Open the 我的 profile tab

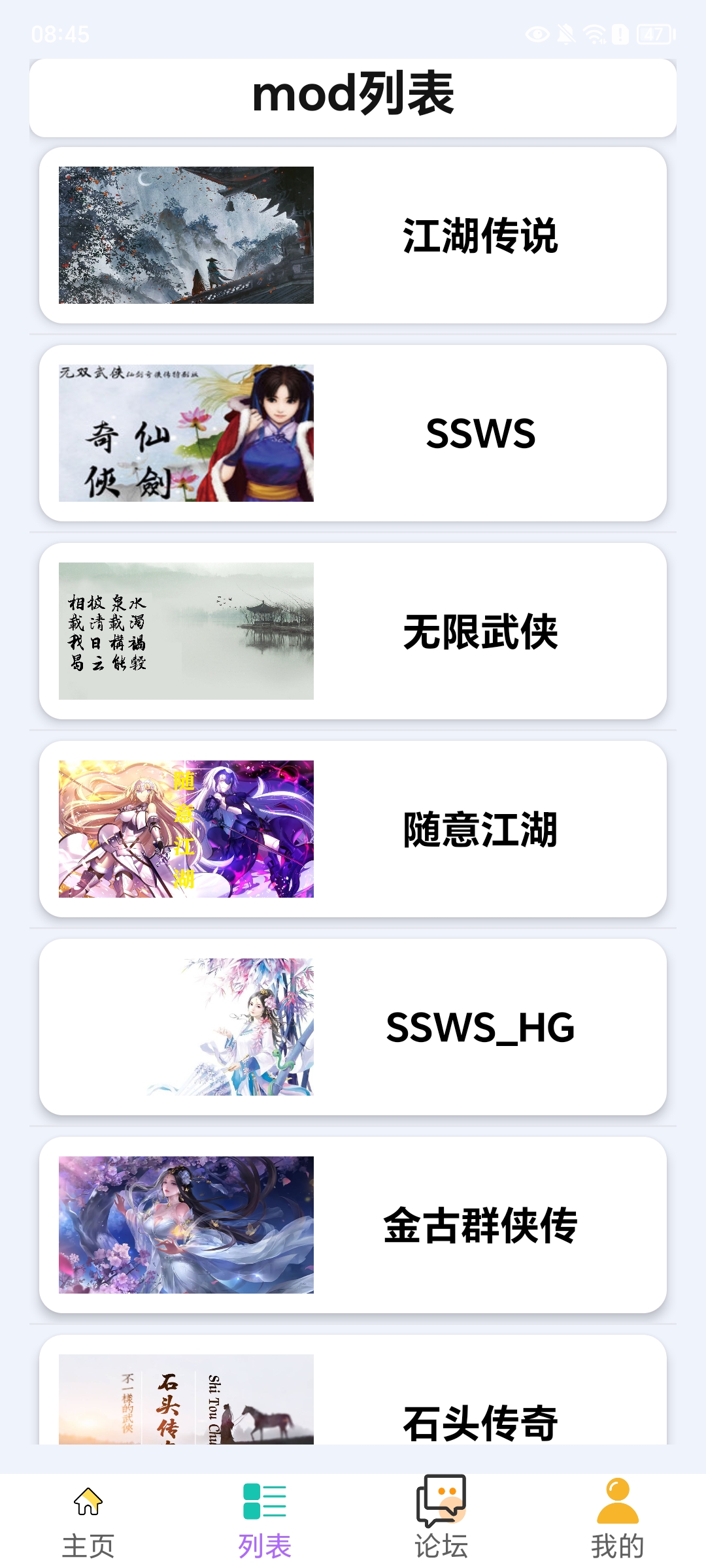(x=618, y=1520)
